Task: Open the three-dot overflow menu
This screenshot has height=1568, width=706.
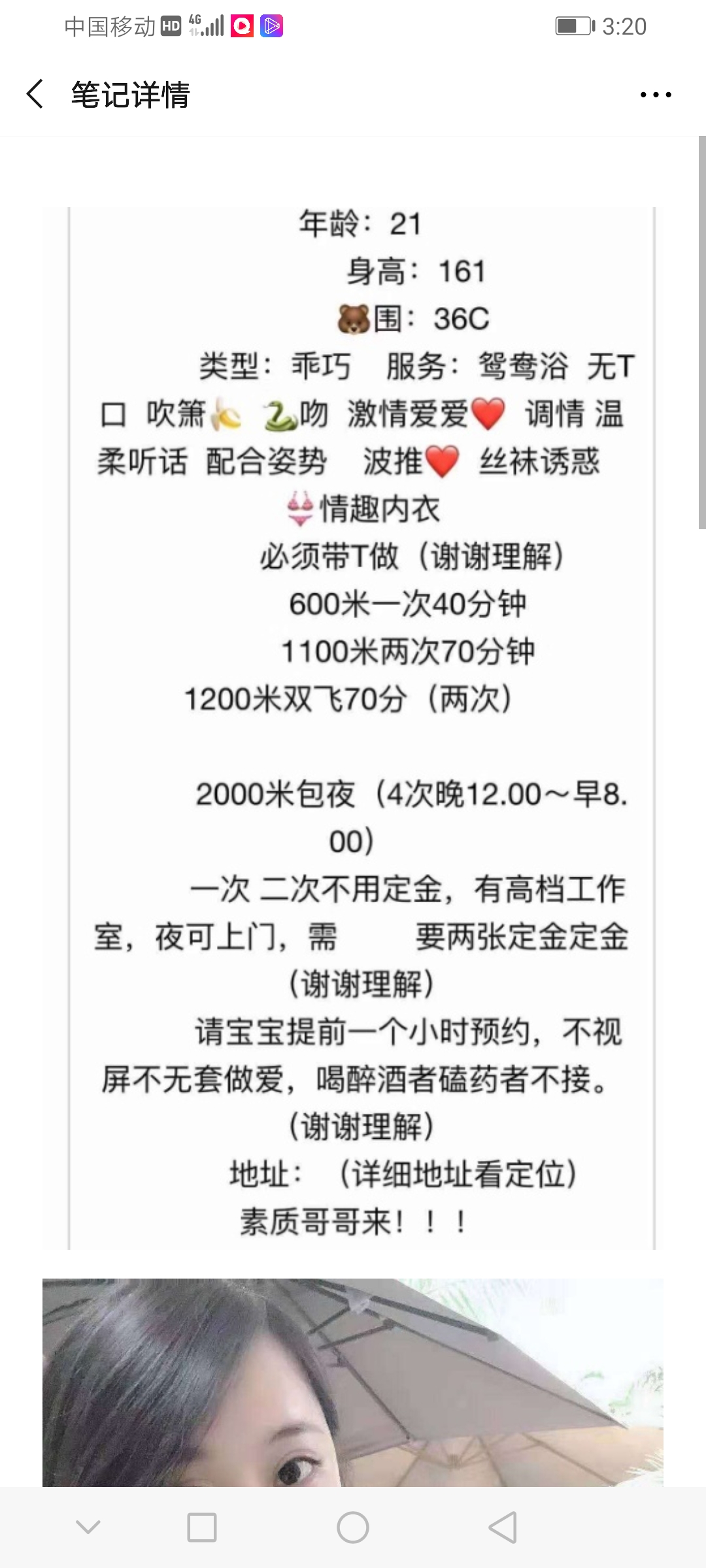Action: 656,95
